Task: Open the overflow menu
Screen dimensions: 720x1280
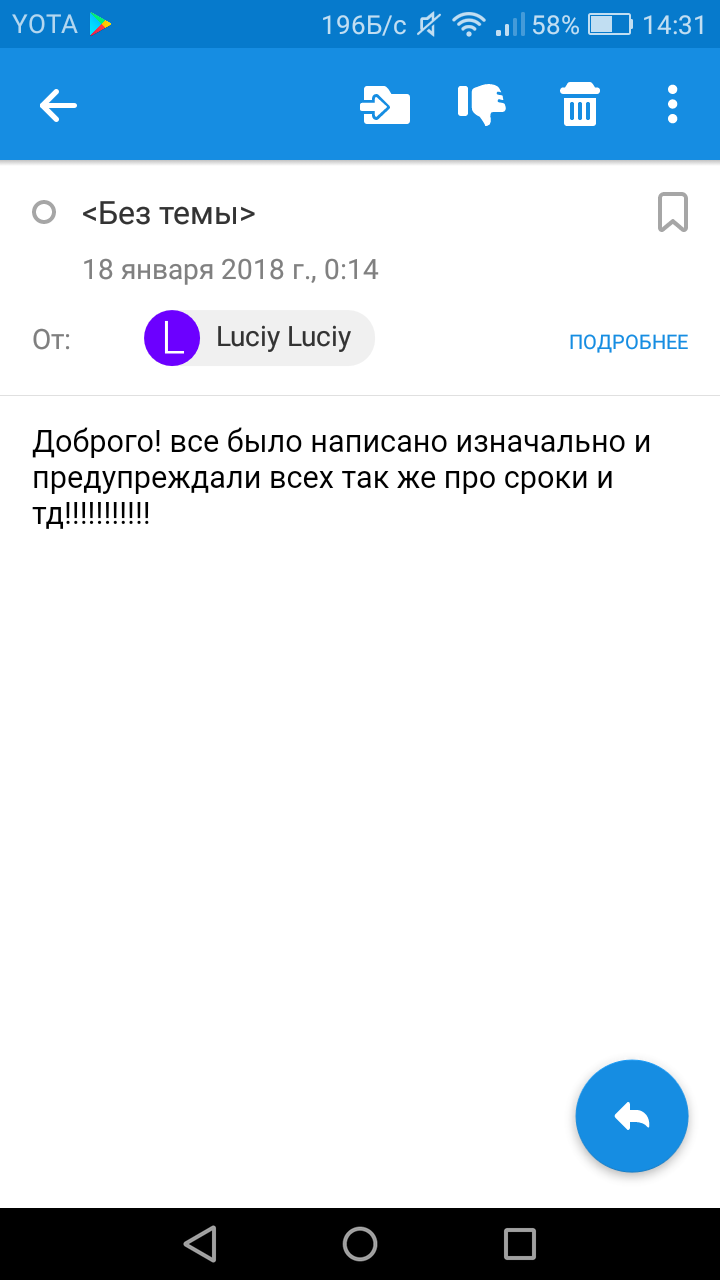Action: (672, 105)
